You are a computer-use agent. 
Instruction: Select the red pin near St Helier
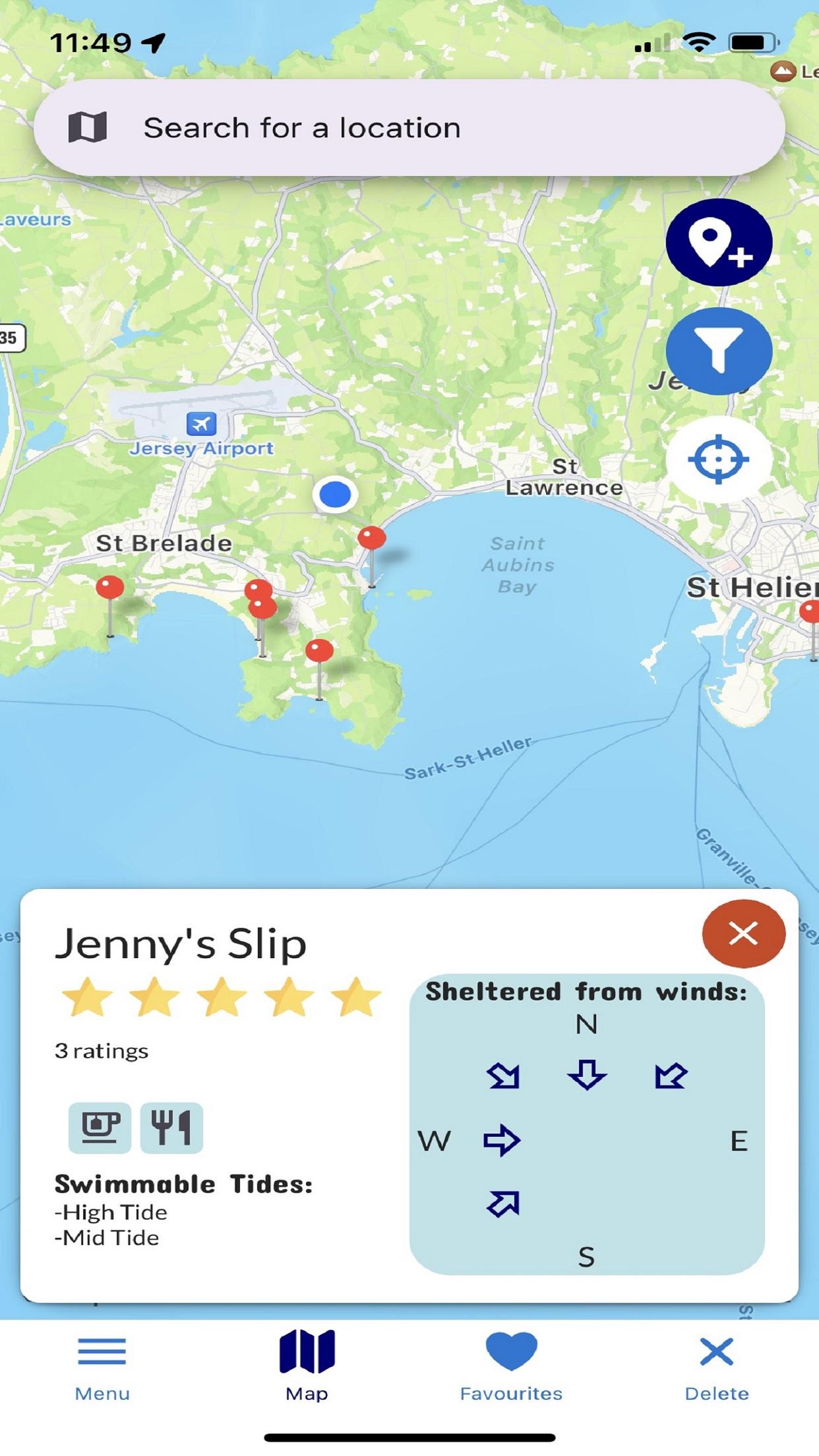click(810, 613)
